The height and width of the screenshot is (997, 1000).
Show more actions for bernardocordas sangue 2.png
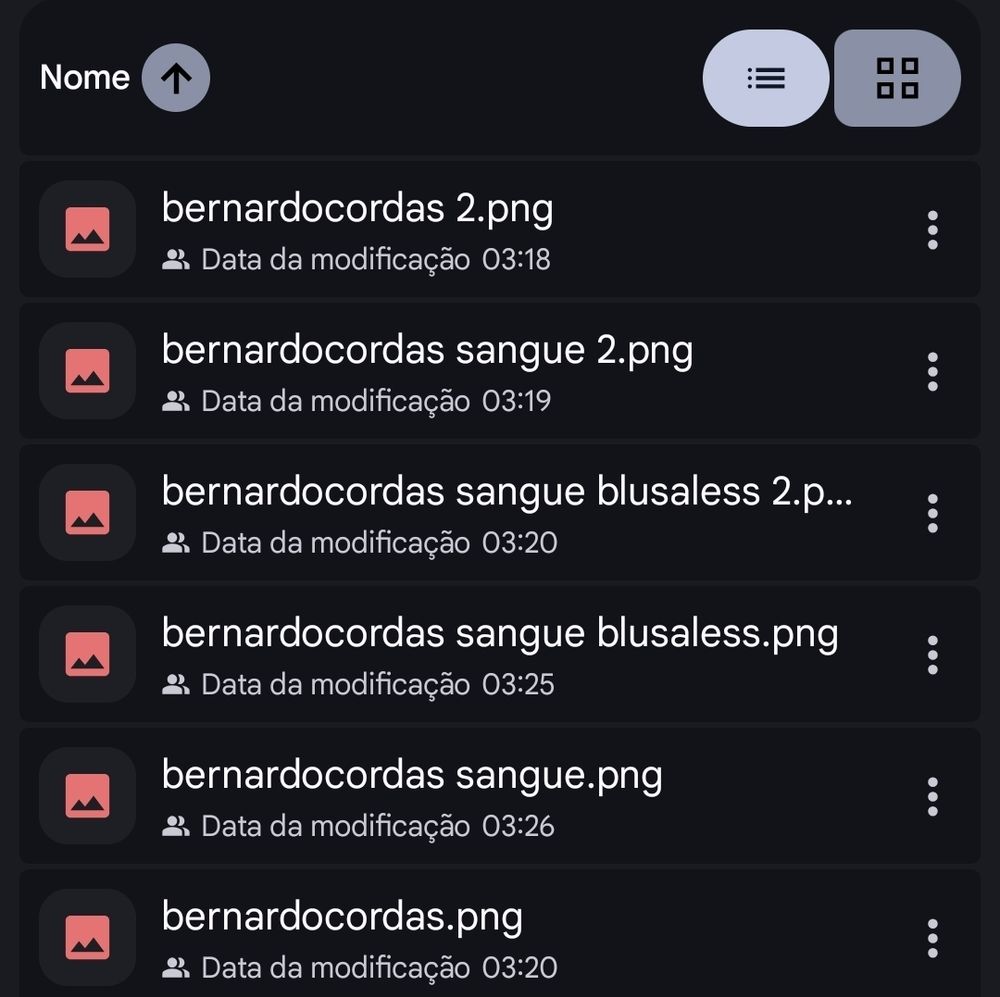[932, 372]
